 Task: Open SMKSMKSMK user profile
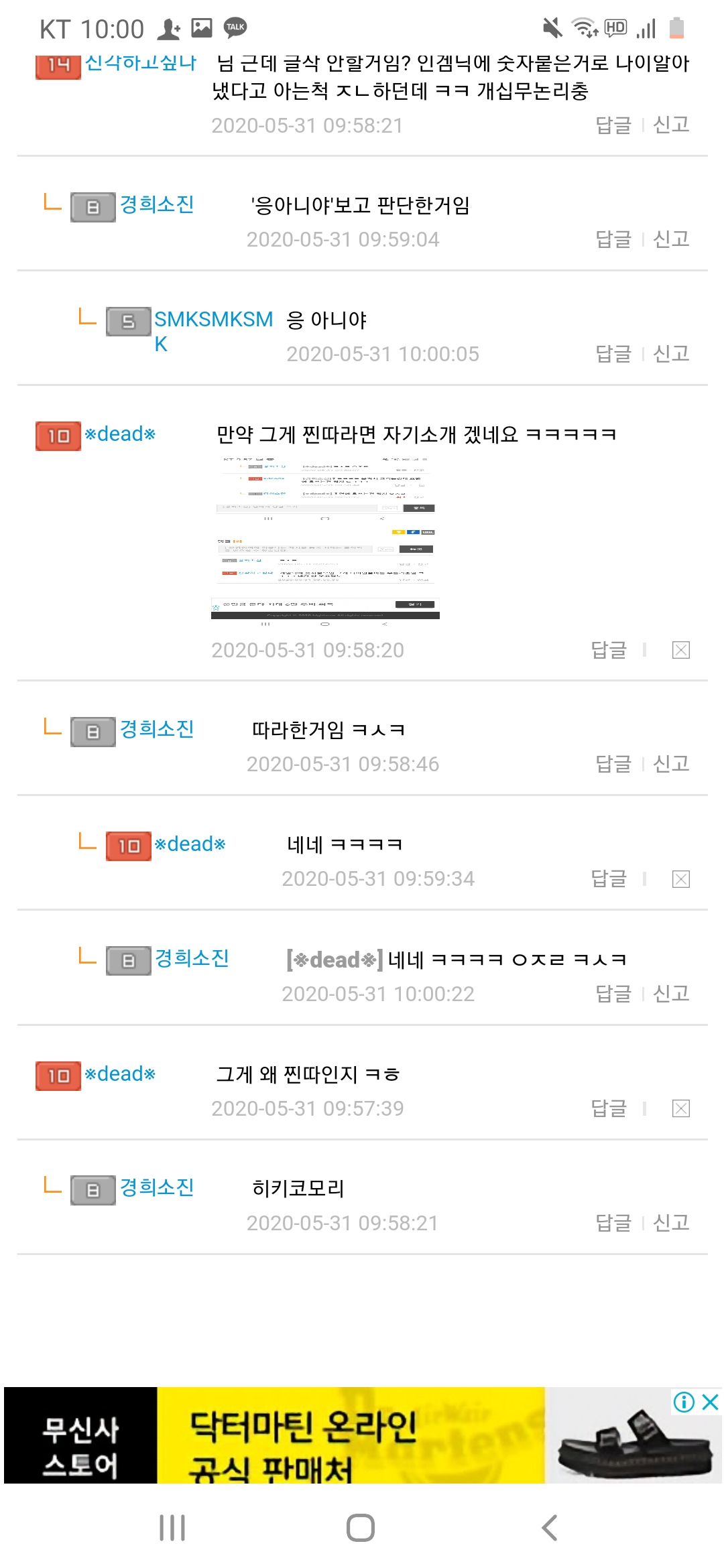[213, 320]
